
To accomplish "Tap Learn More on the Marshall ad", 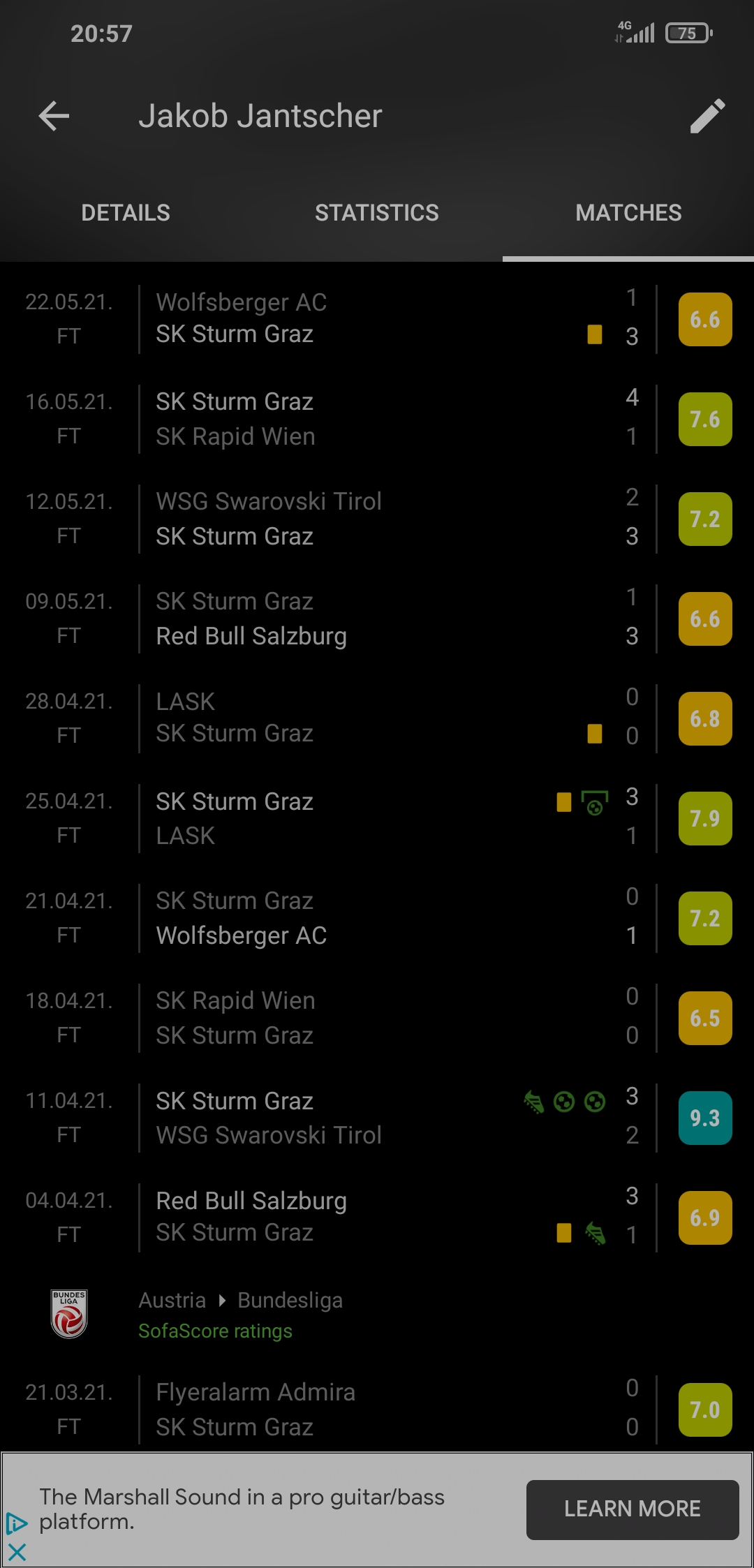I will 632,1509.
